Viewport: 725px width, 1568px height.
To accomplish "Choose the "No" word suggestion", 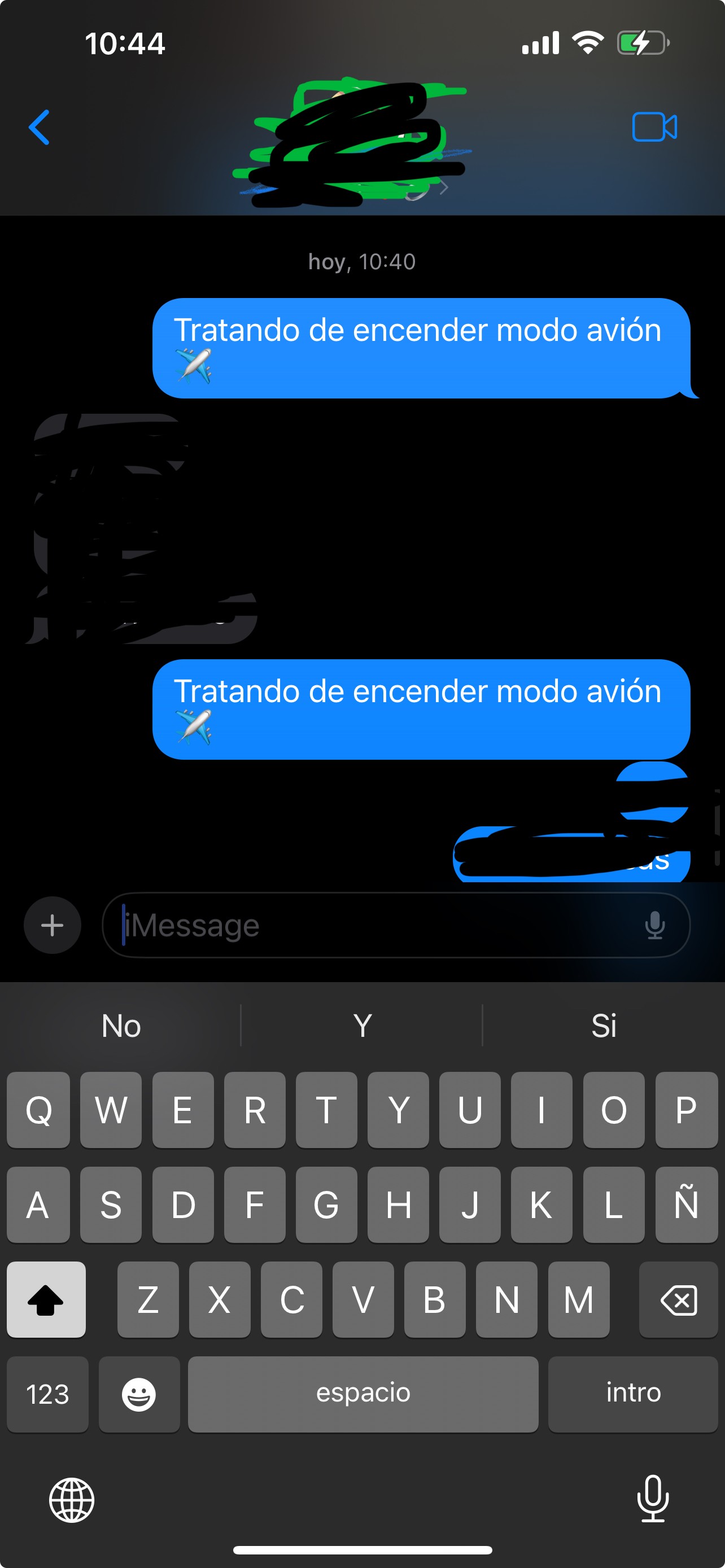I will point(121,1026).
